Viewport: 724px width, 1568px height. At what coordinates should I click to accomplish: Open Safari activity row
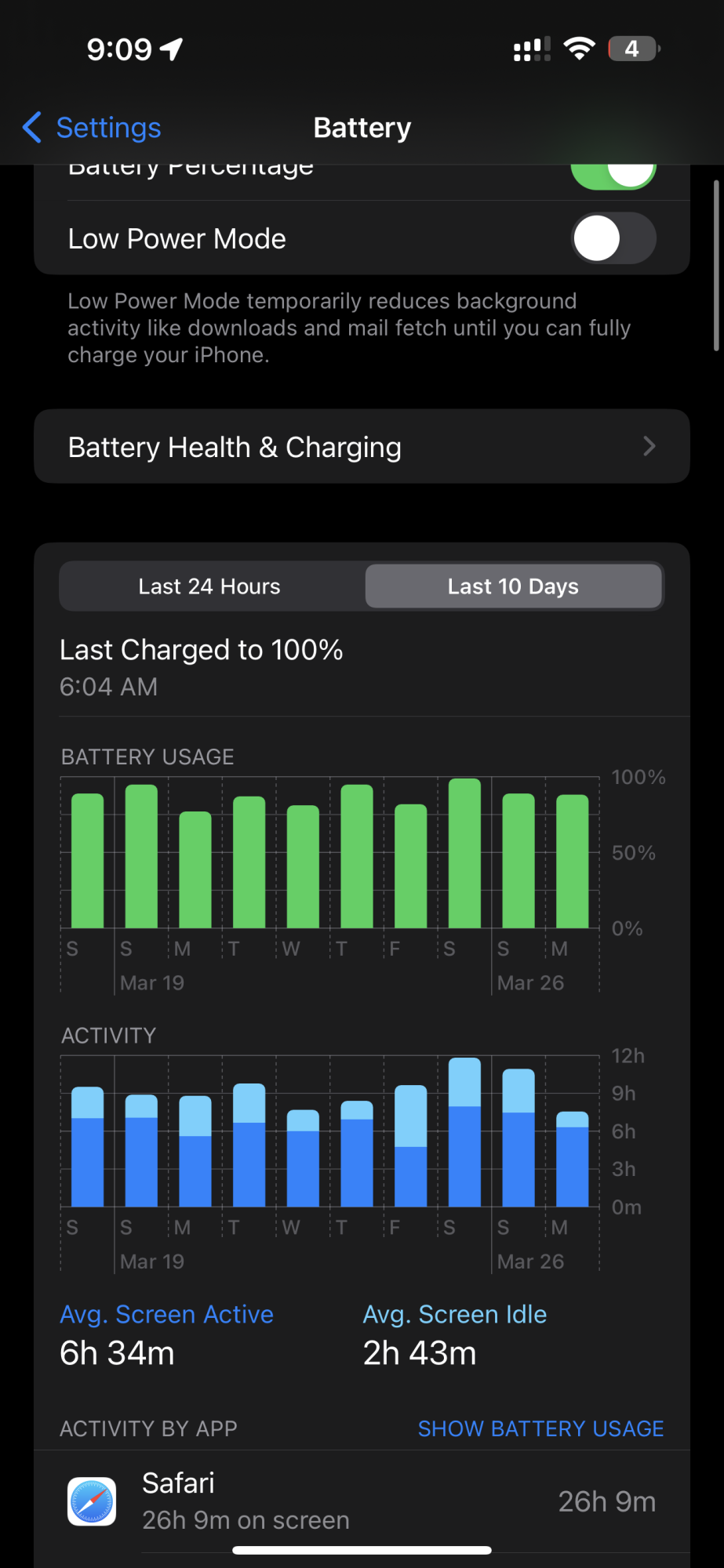(x=362, y=1501)
